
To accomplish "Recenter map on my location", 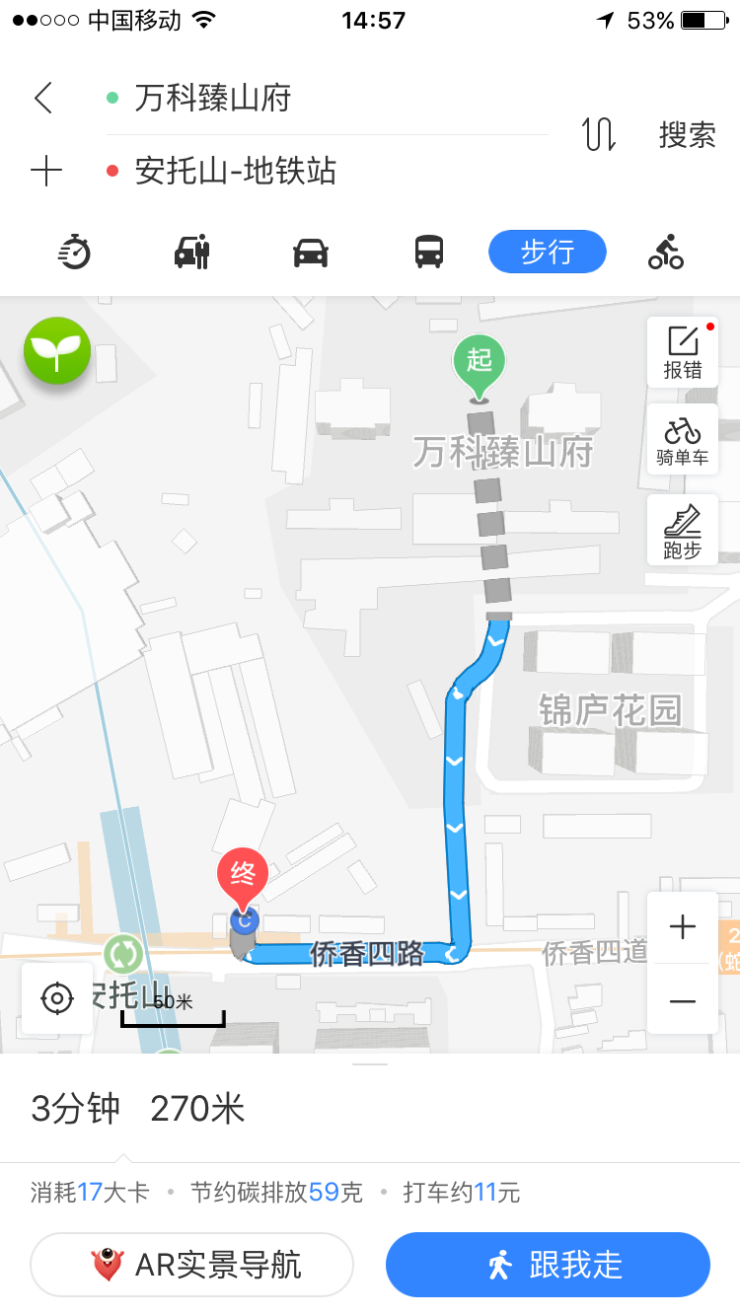I will 57,997.
